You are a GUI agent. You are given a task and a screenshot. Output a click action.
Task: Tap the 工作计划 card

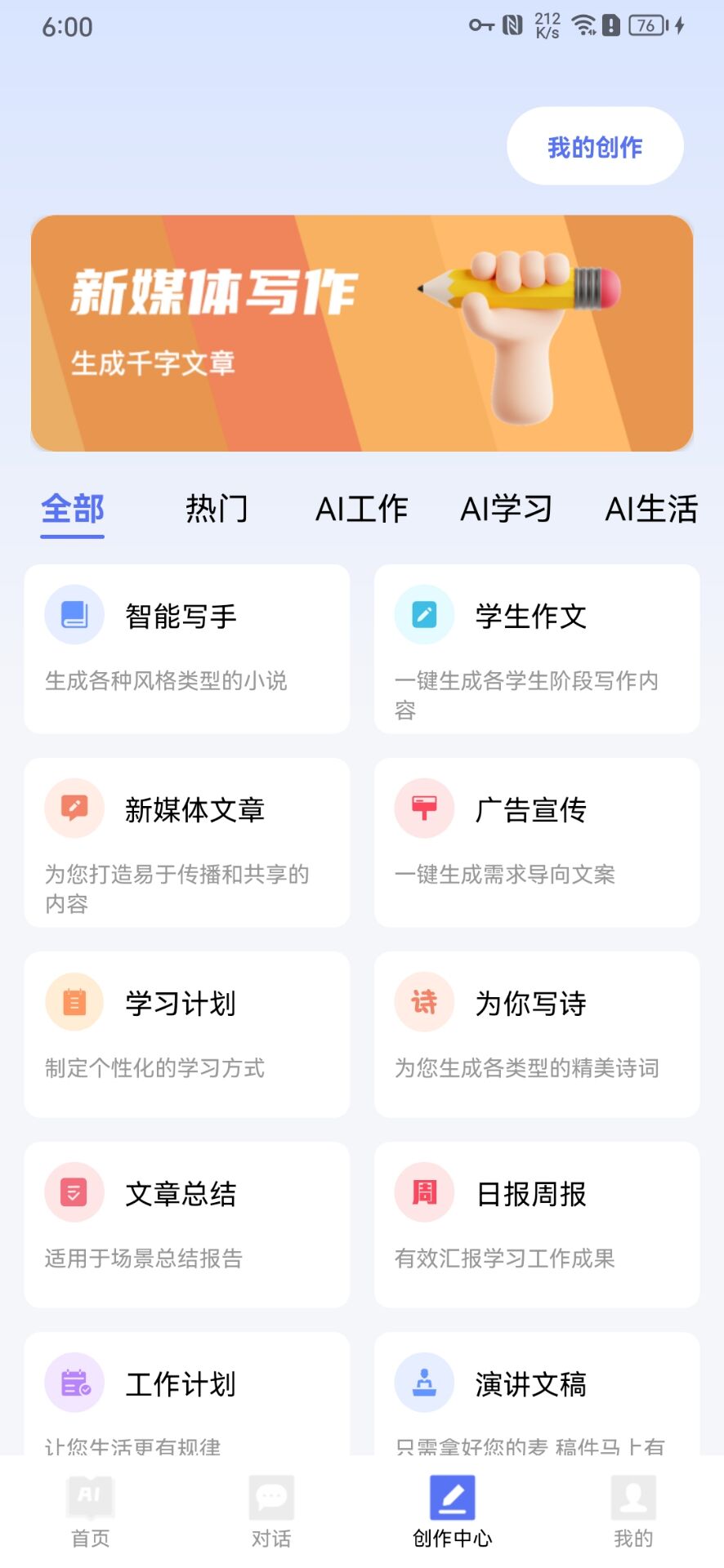187,1392
